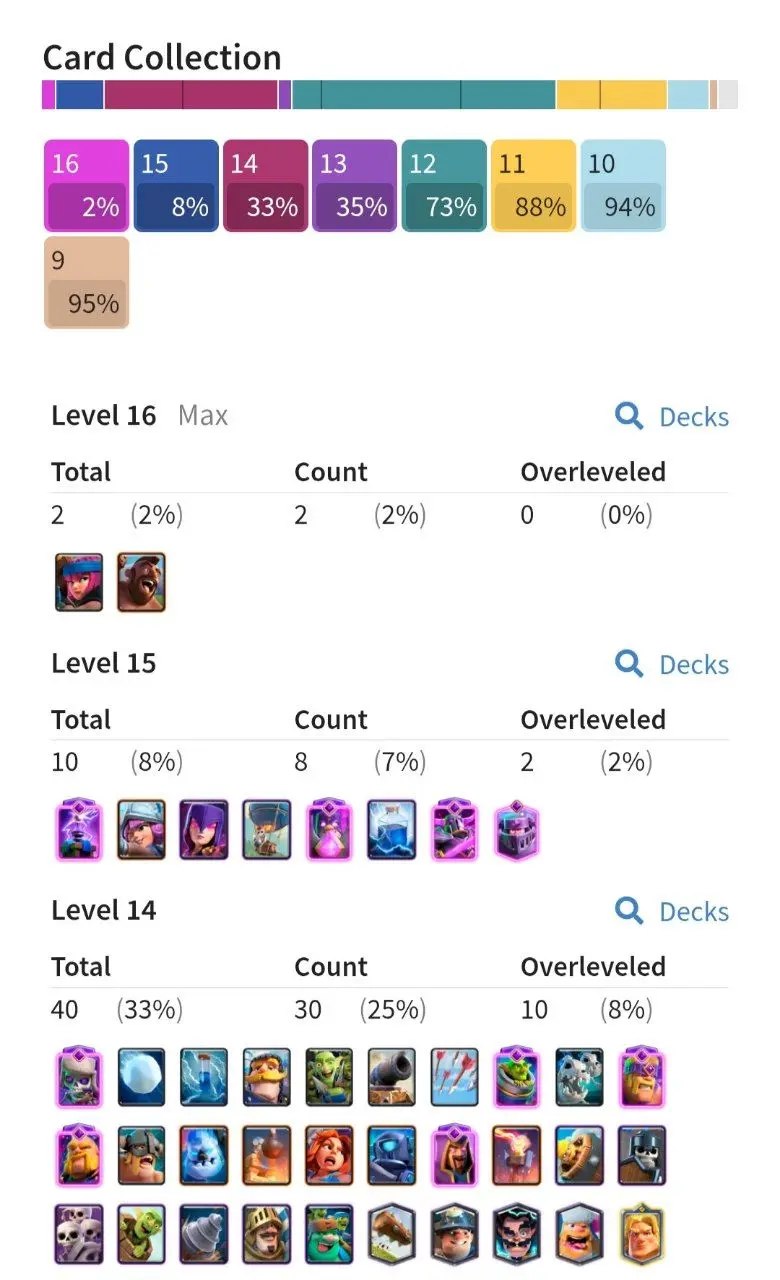Select the level 14 chip showing 33%
The height and width of the screenshot is (1280, 780).
265,185
